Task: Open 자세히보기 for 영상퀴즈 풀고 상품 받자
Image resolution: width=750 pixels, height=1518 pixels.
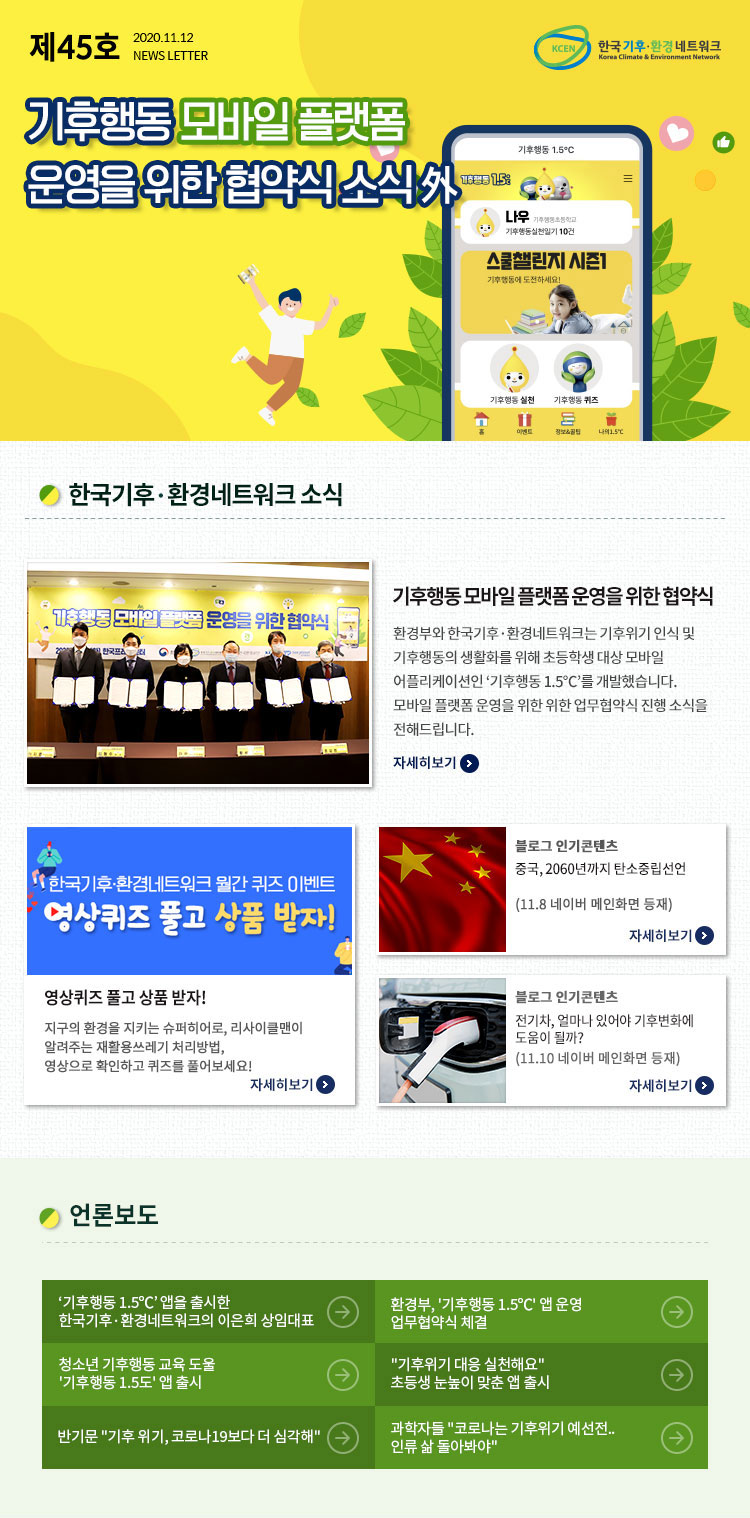Action: click(x=292, y=1084)
